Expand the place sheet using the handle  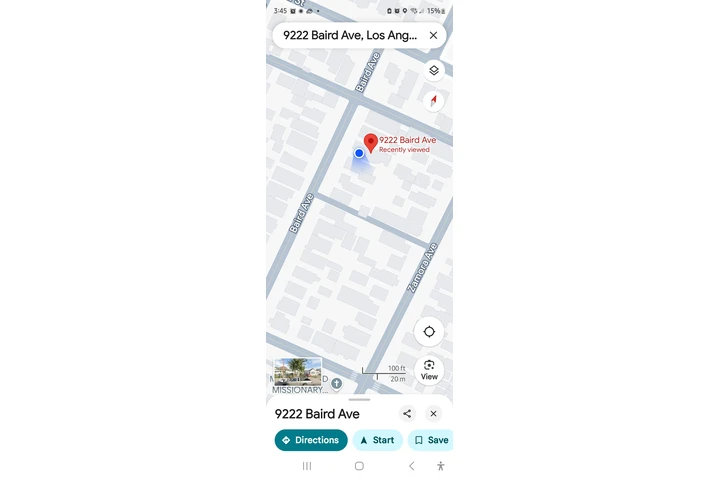pyautogui.click(x=359, y=399)
